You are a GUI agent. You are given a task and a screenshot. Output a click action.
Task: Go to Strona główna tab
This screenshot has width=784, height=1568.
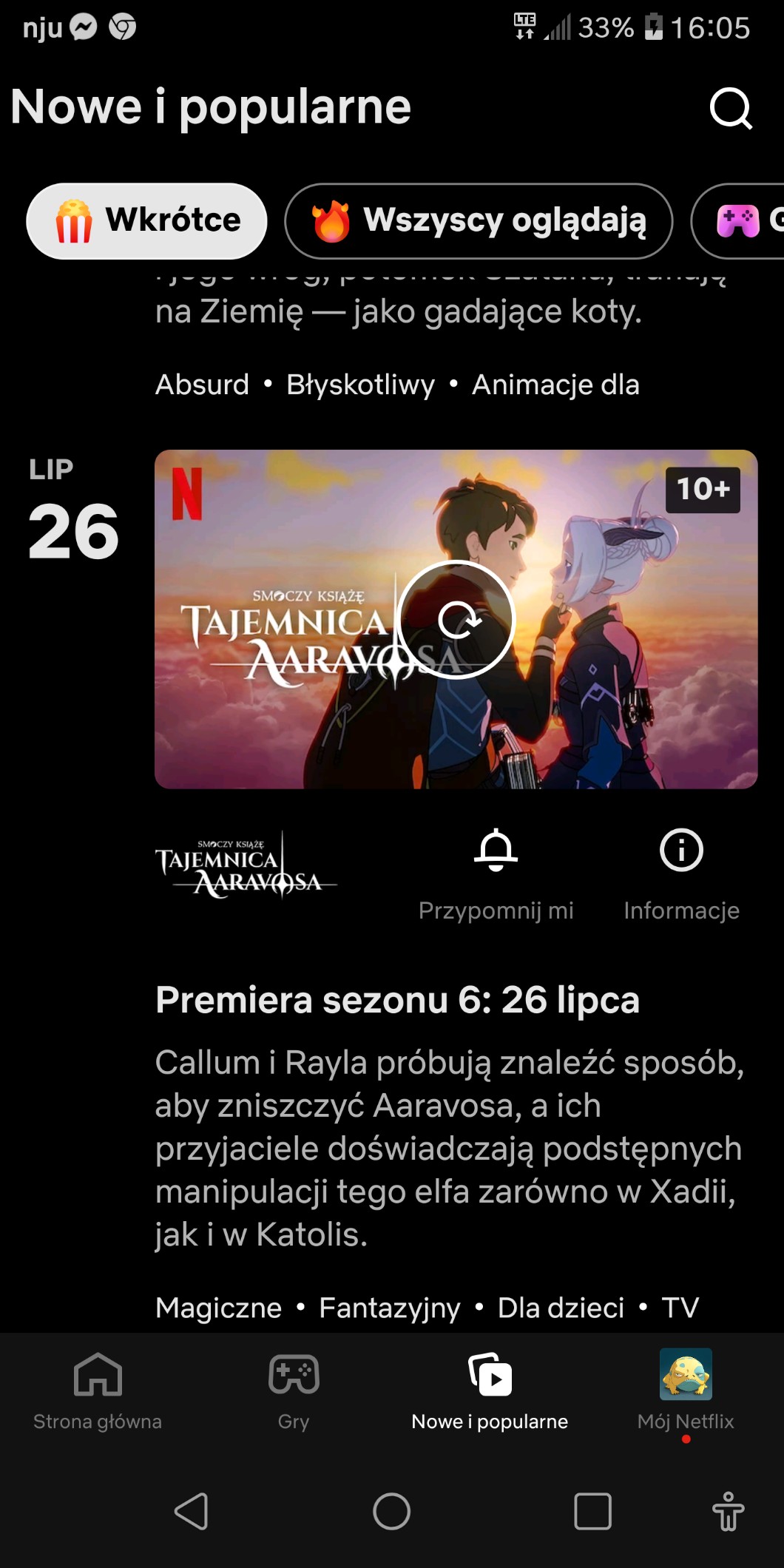(98, 1391)
